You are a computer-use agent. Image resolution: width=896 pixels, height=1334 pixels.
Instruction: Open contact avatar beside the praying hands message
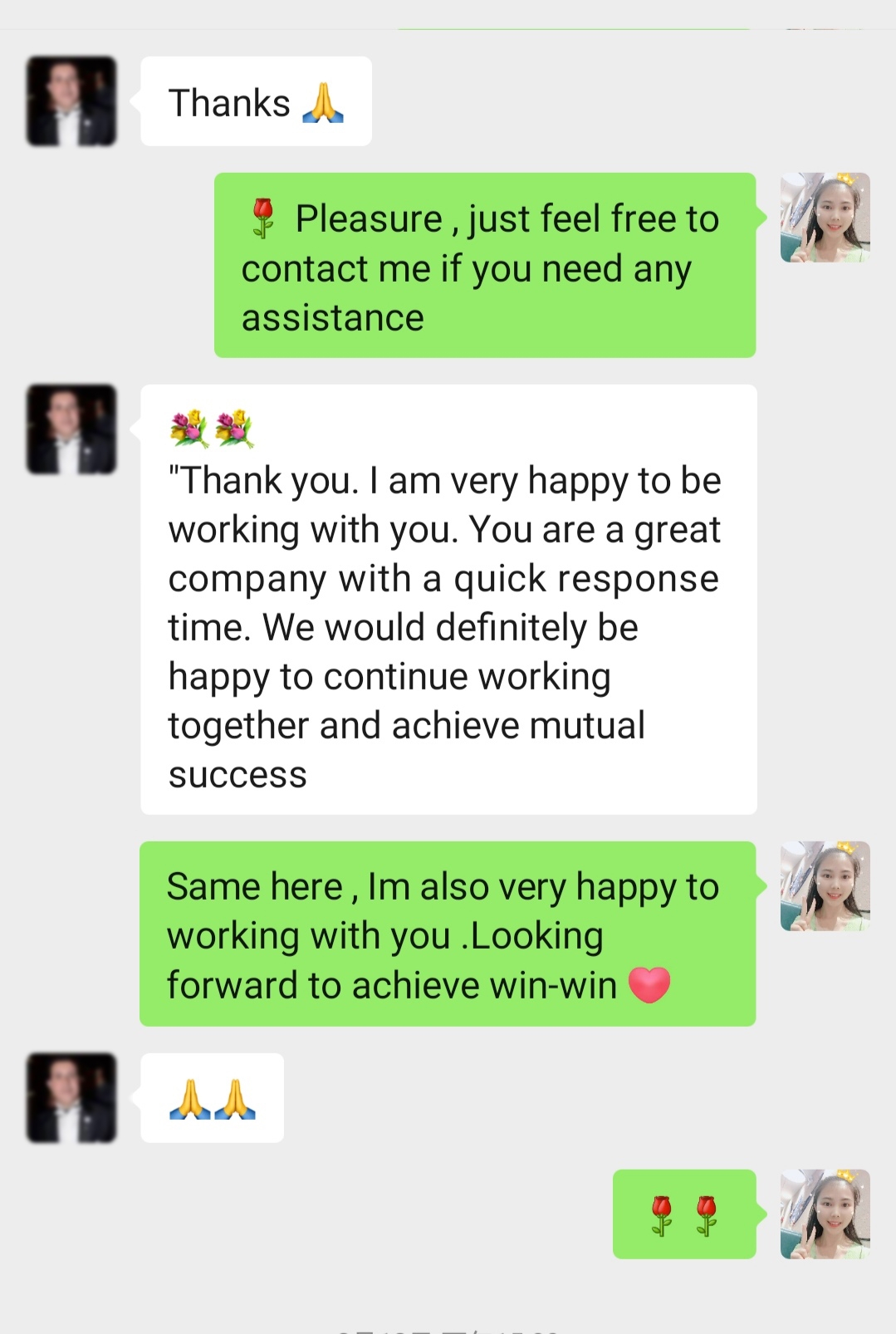point(71,1097)
